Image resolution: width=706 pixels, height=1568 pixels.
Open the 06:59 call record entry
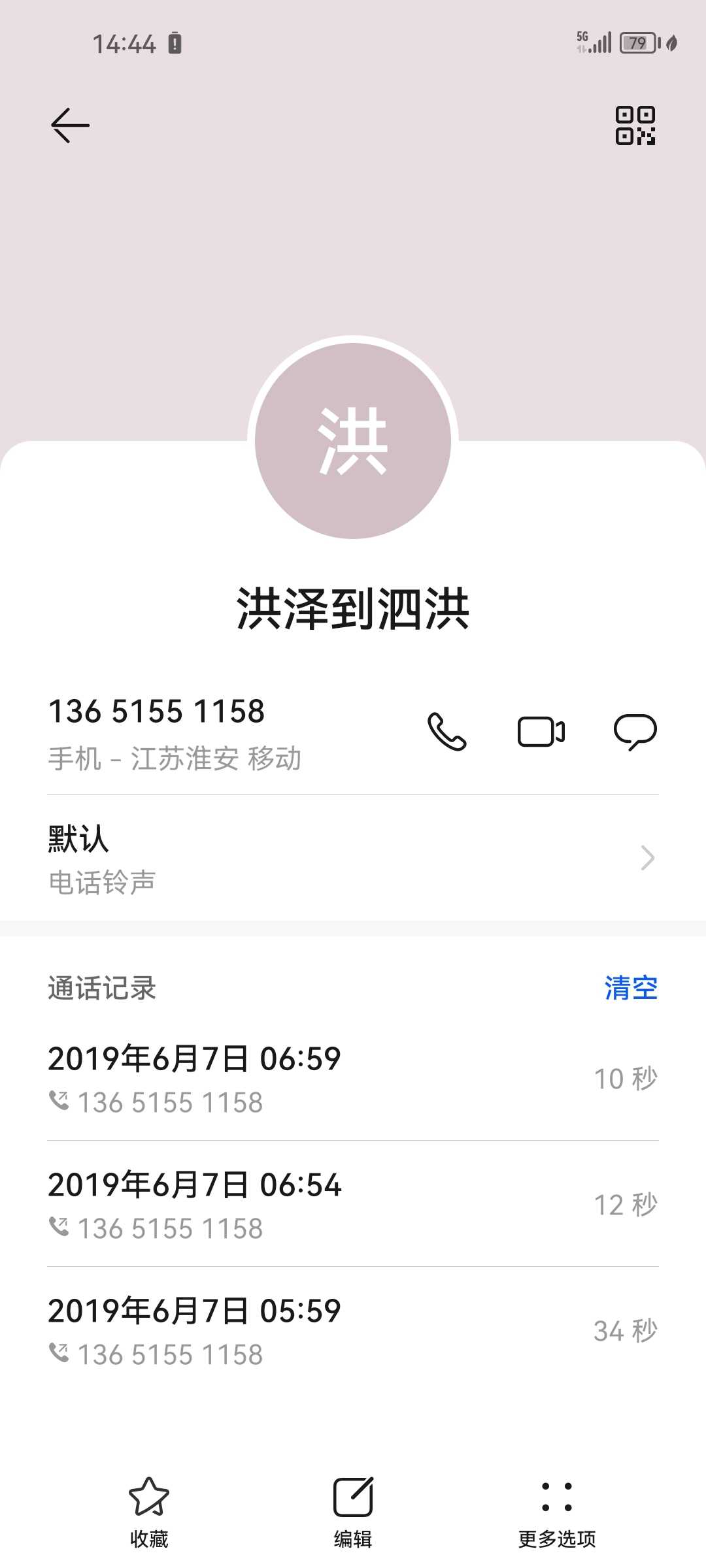(x=353, y=1078)
